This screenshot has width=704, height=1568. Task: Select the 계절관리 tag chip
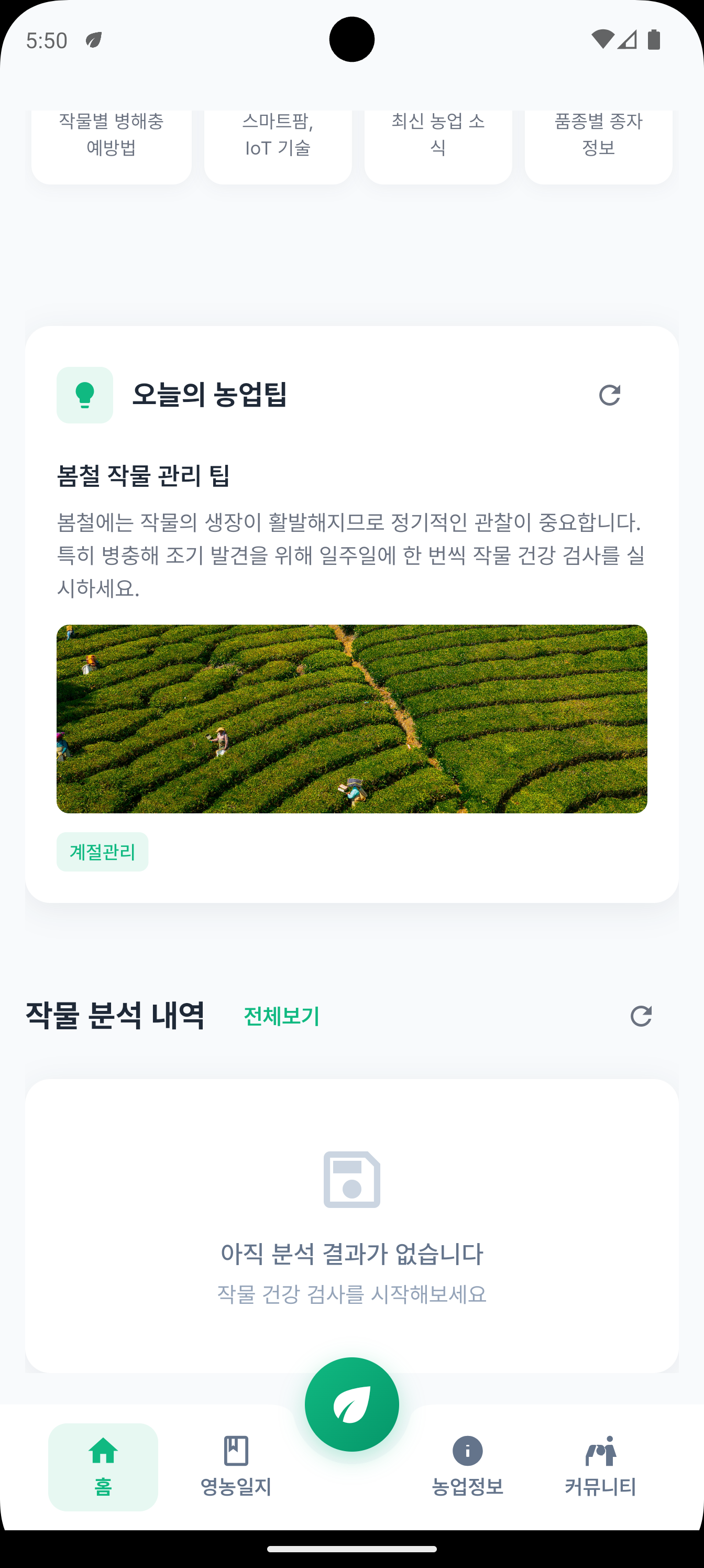coord(102,852)
